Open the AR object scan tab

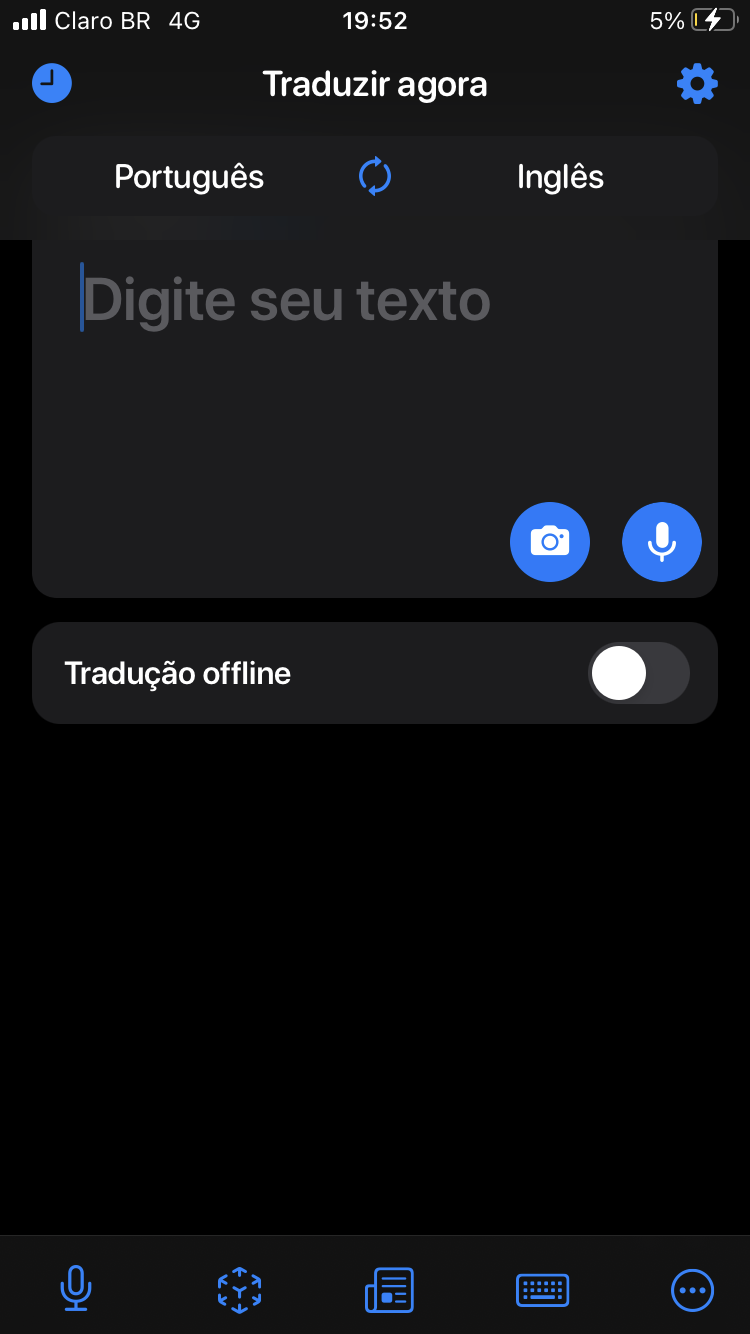(x=239, y=1289)
